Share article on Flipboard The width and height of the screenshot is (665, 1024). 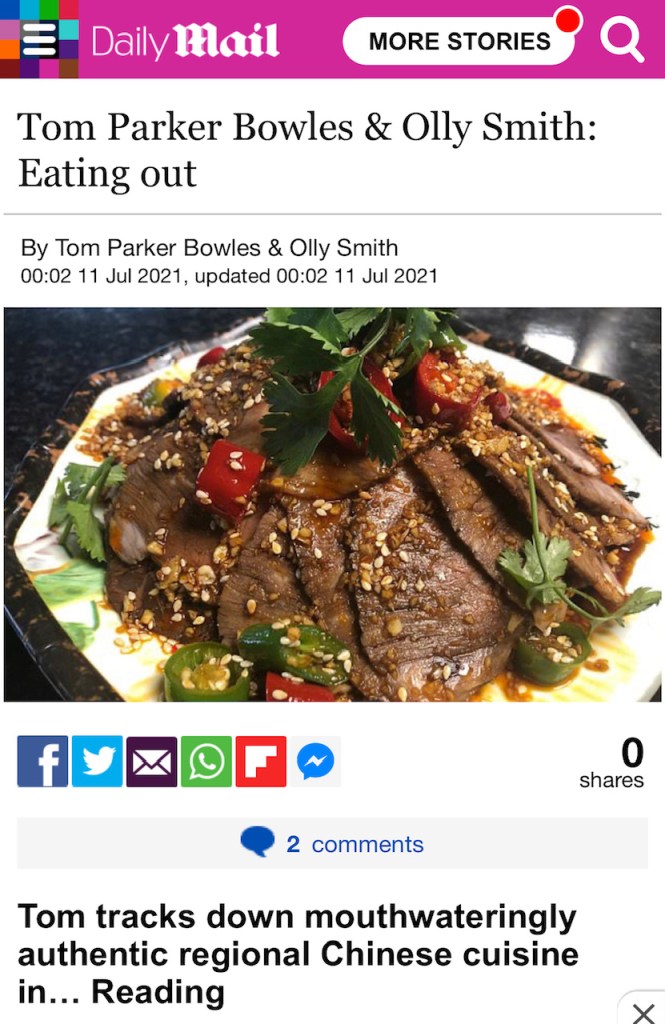coord(261,762)
